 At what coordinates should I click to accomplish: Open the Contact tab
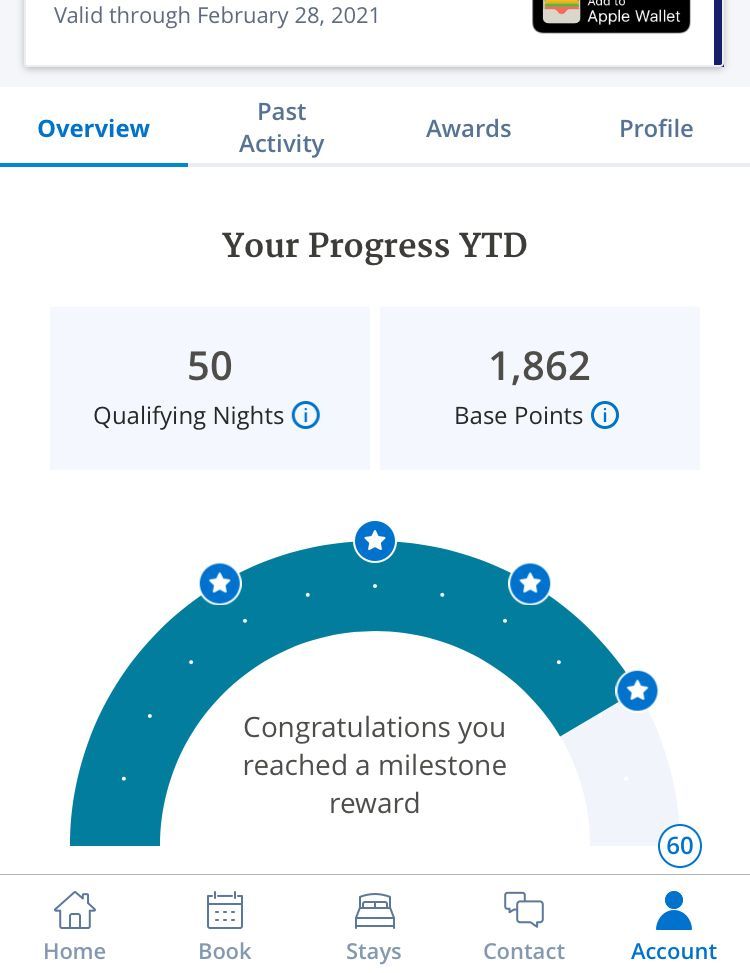524,926
